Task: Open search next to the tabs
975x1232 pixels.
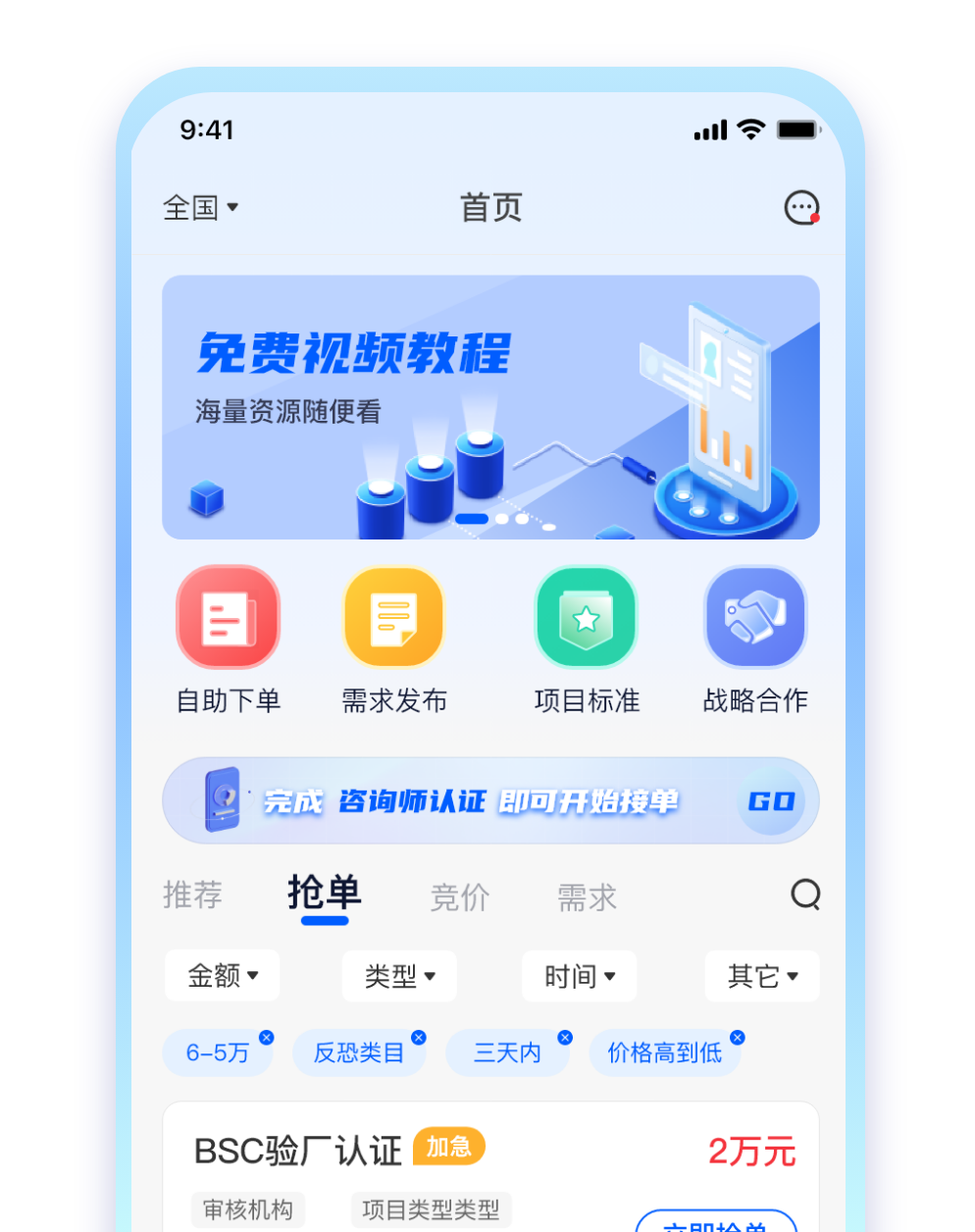Action: [x=805, y=895]
